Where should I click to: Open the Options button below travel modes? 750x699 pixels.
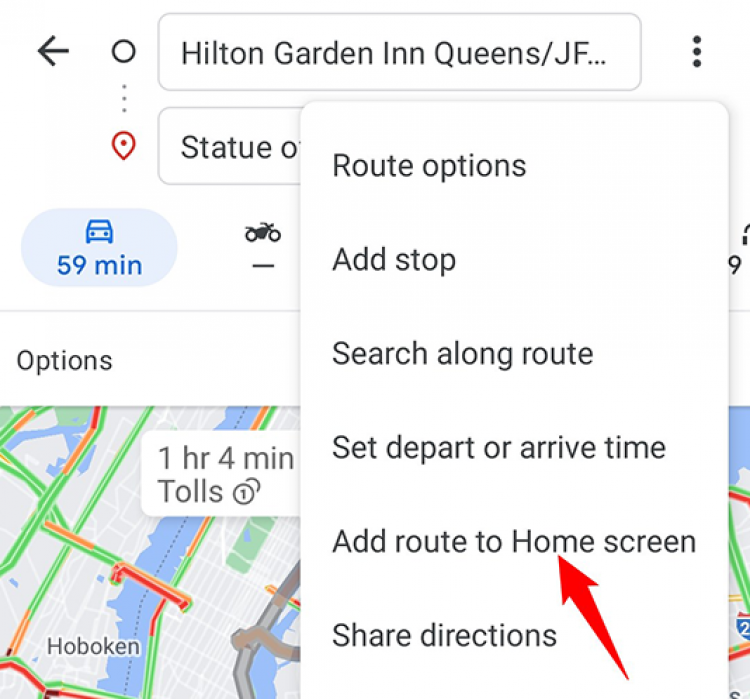pos(65,361)
